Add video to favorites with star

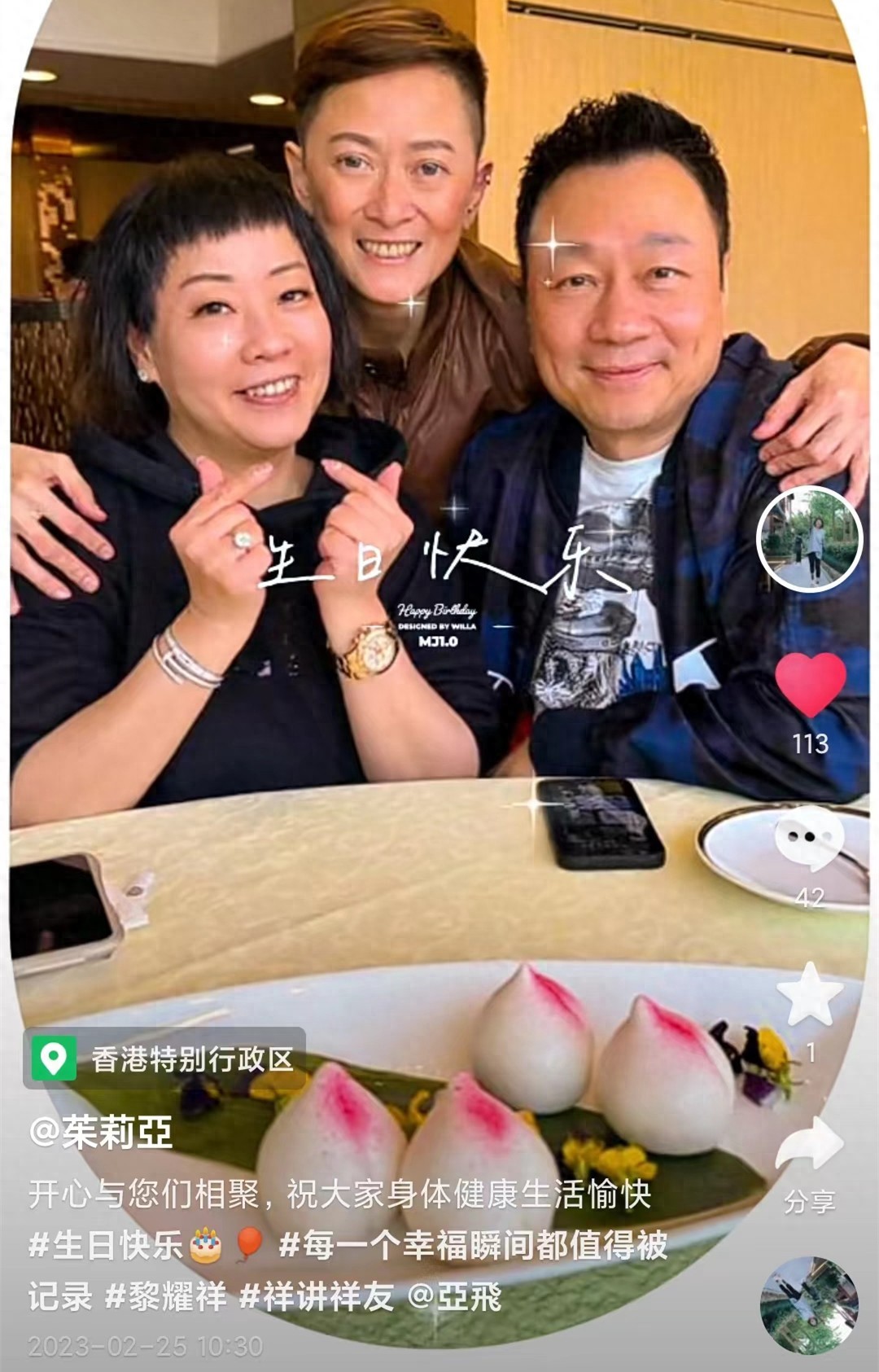809,994
